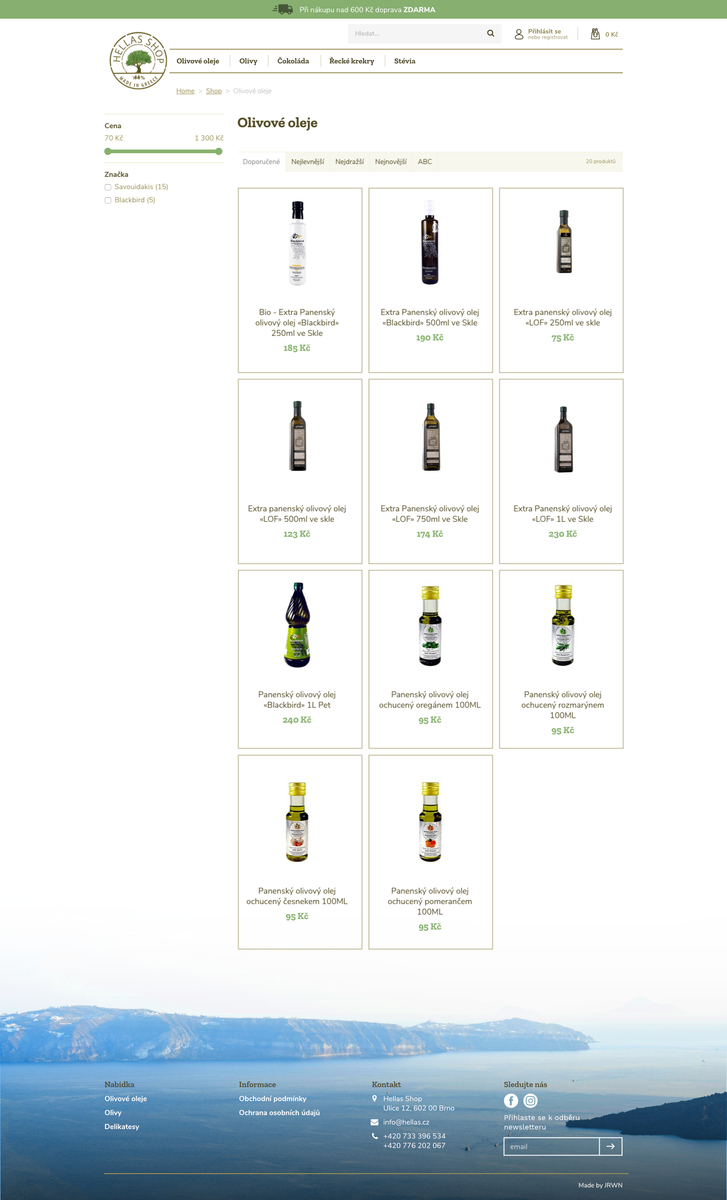Viewport: 727px width, 1200px height.
Task: Check the Blackbird brand filter
Action: pos(108,200)
